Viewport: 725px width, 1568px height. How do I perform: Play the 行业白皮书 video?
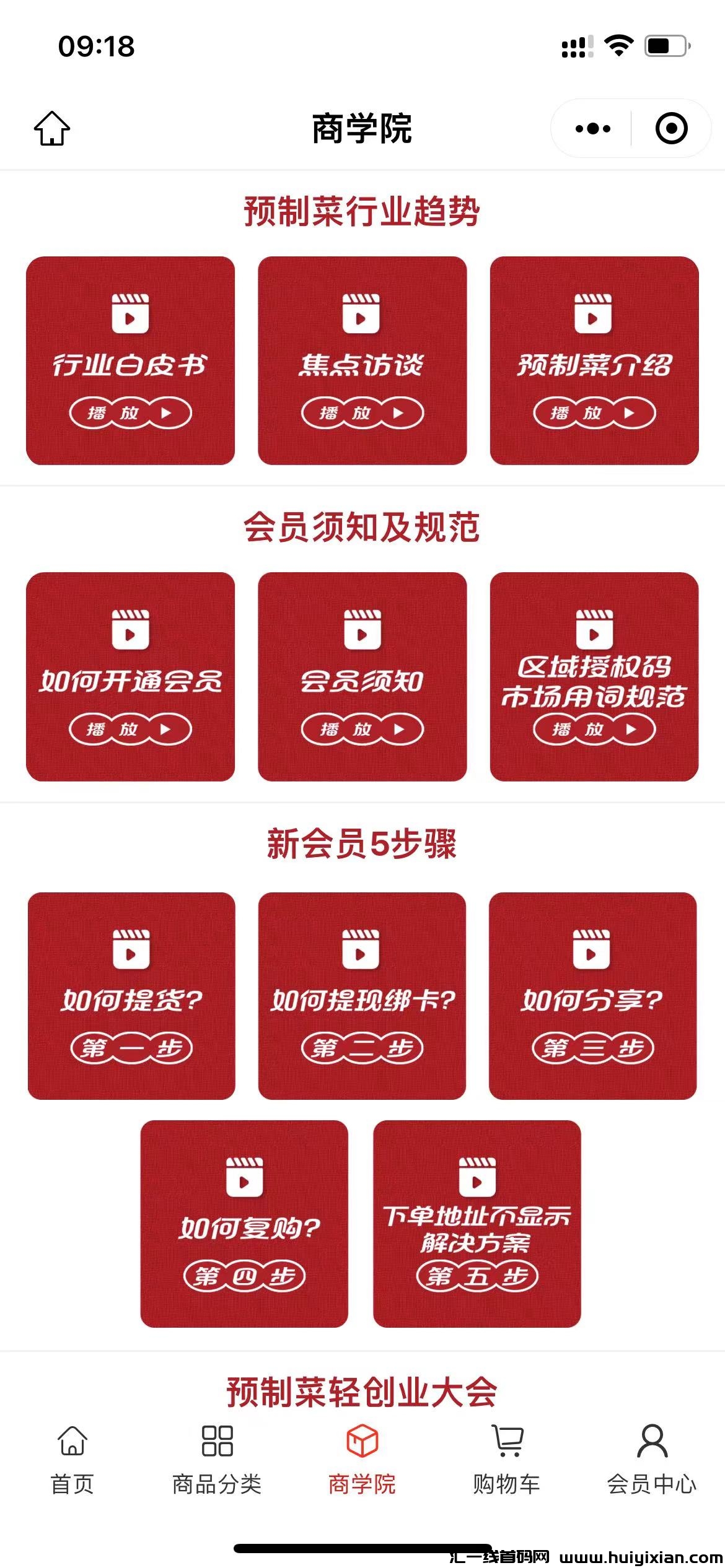[131, 412]
